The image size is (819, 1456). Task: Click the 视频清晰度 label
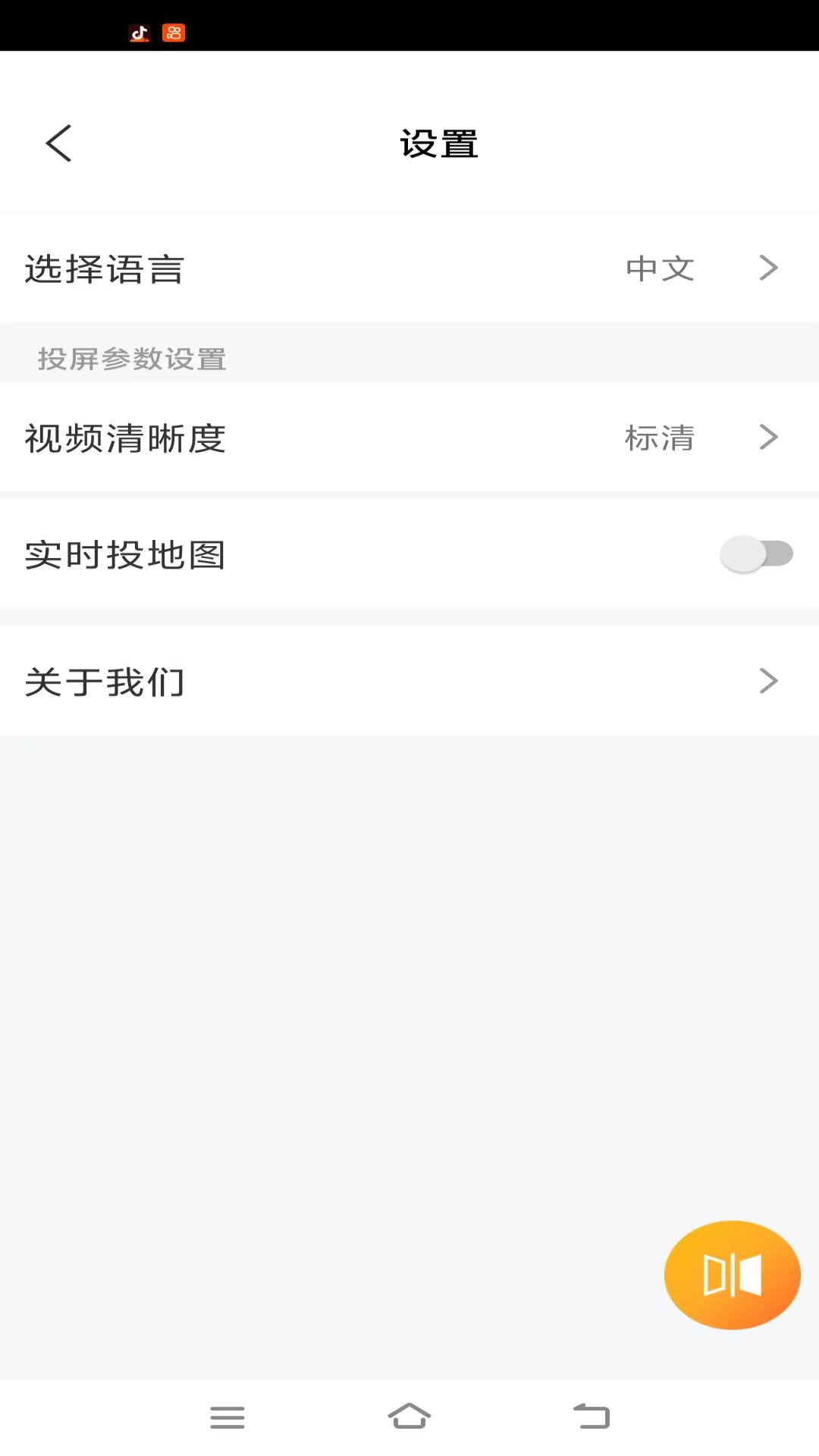click(x=124, y=438)
